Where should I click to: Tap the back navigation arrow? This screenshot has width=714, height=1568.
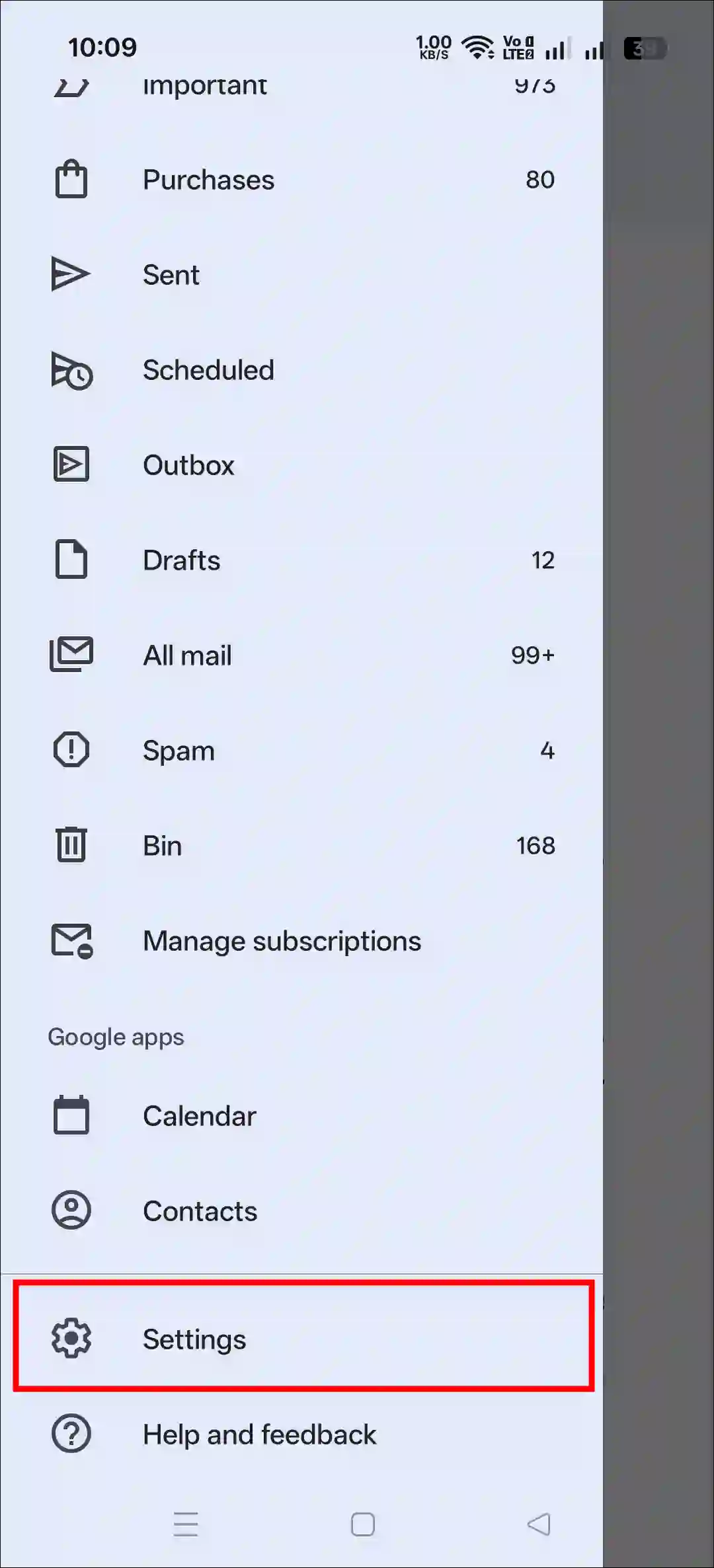point(539,1524)
